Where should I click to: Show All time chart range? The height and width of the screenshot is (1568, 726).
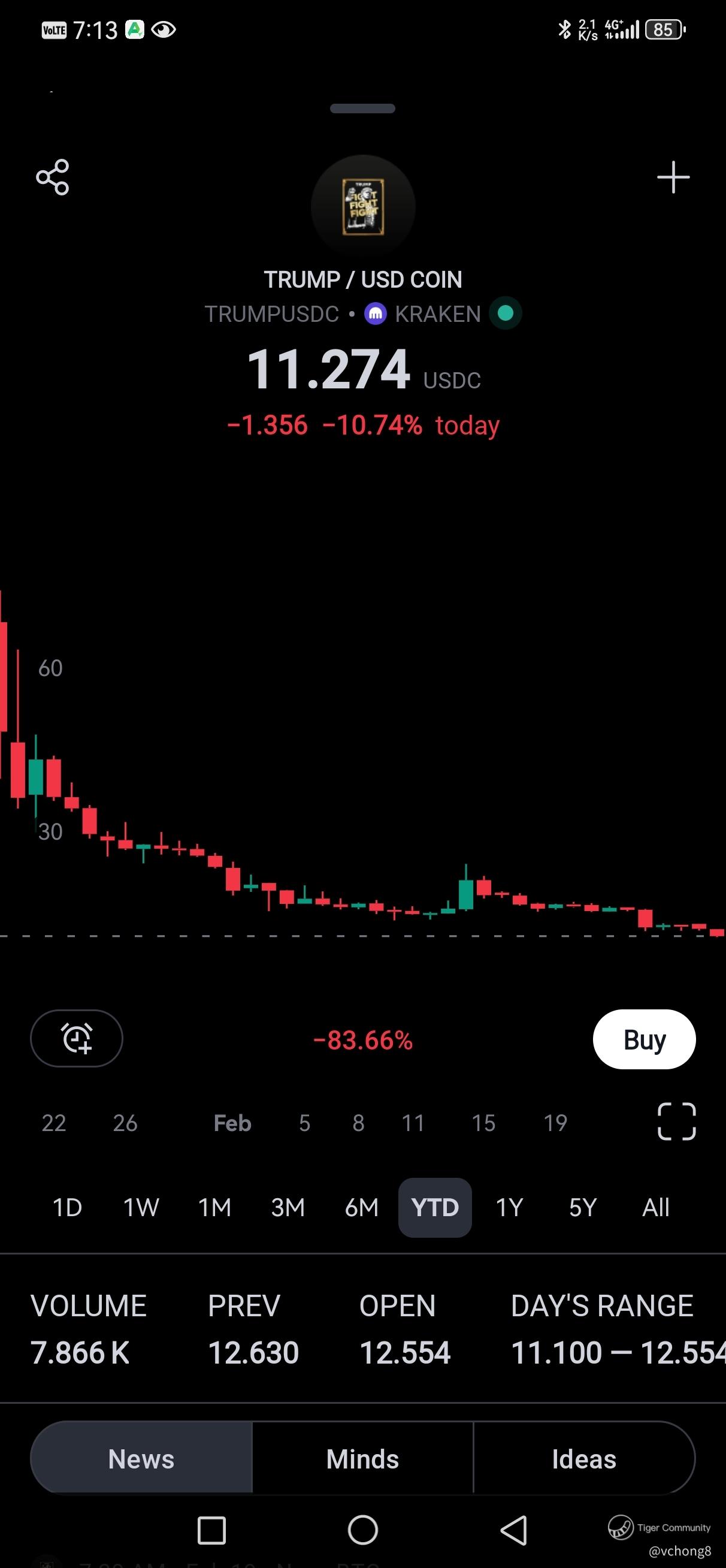pyautogui.click(x=656, y=1208)
